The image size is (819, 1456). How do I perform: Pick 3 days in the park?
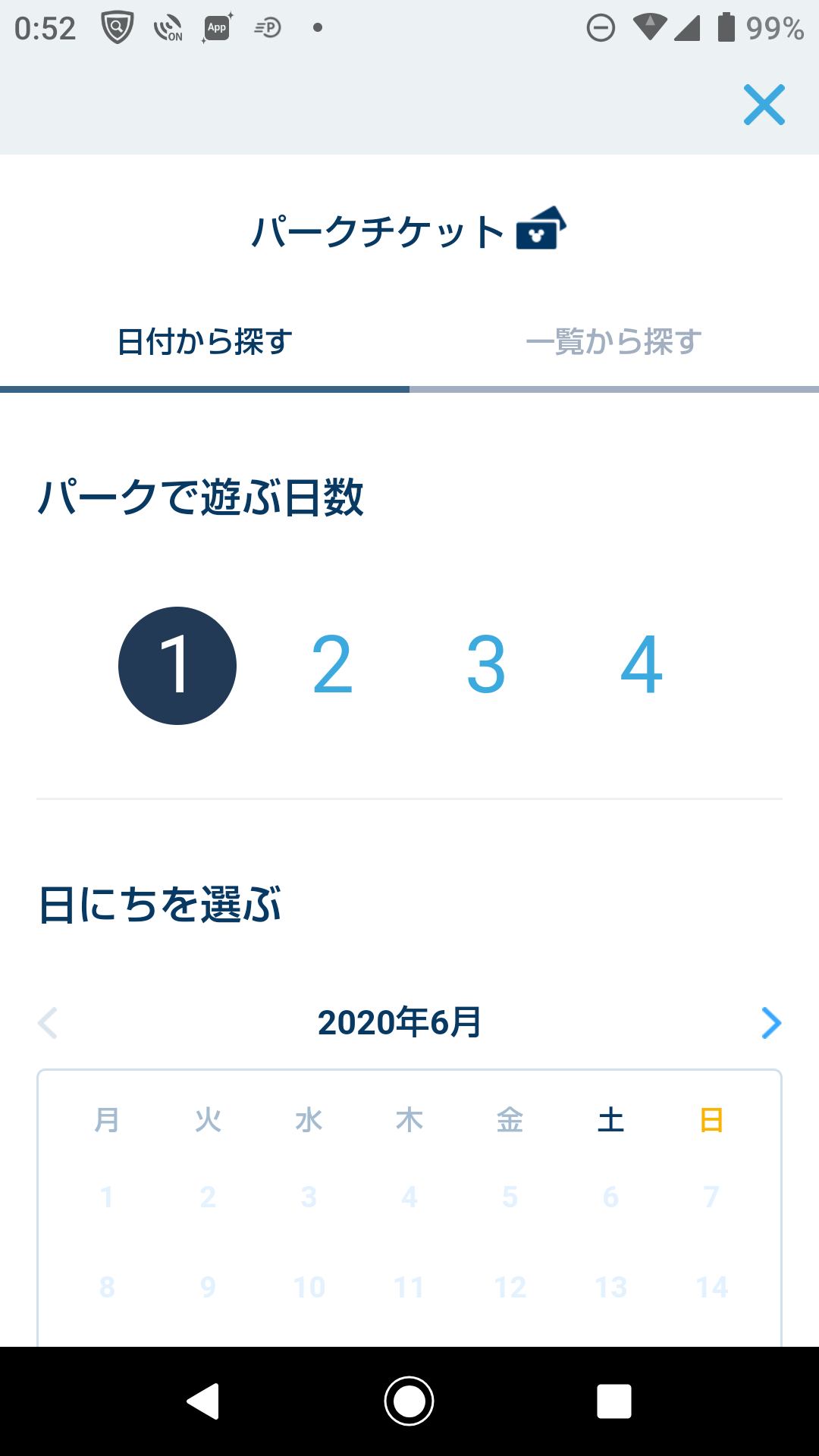(x=486, y=666)
